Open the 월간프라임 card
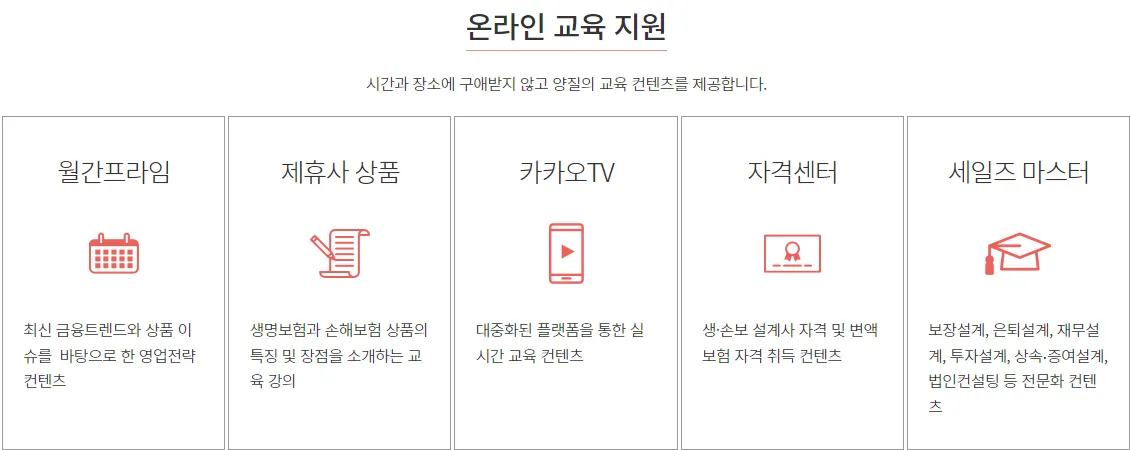This screenshot has height=450, width=1130. tap(113, 282)
